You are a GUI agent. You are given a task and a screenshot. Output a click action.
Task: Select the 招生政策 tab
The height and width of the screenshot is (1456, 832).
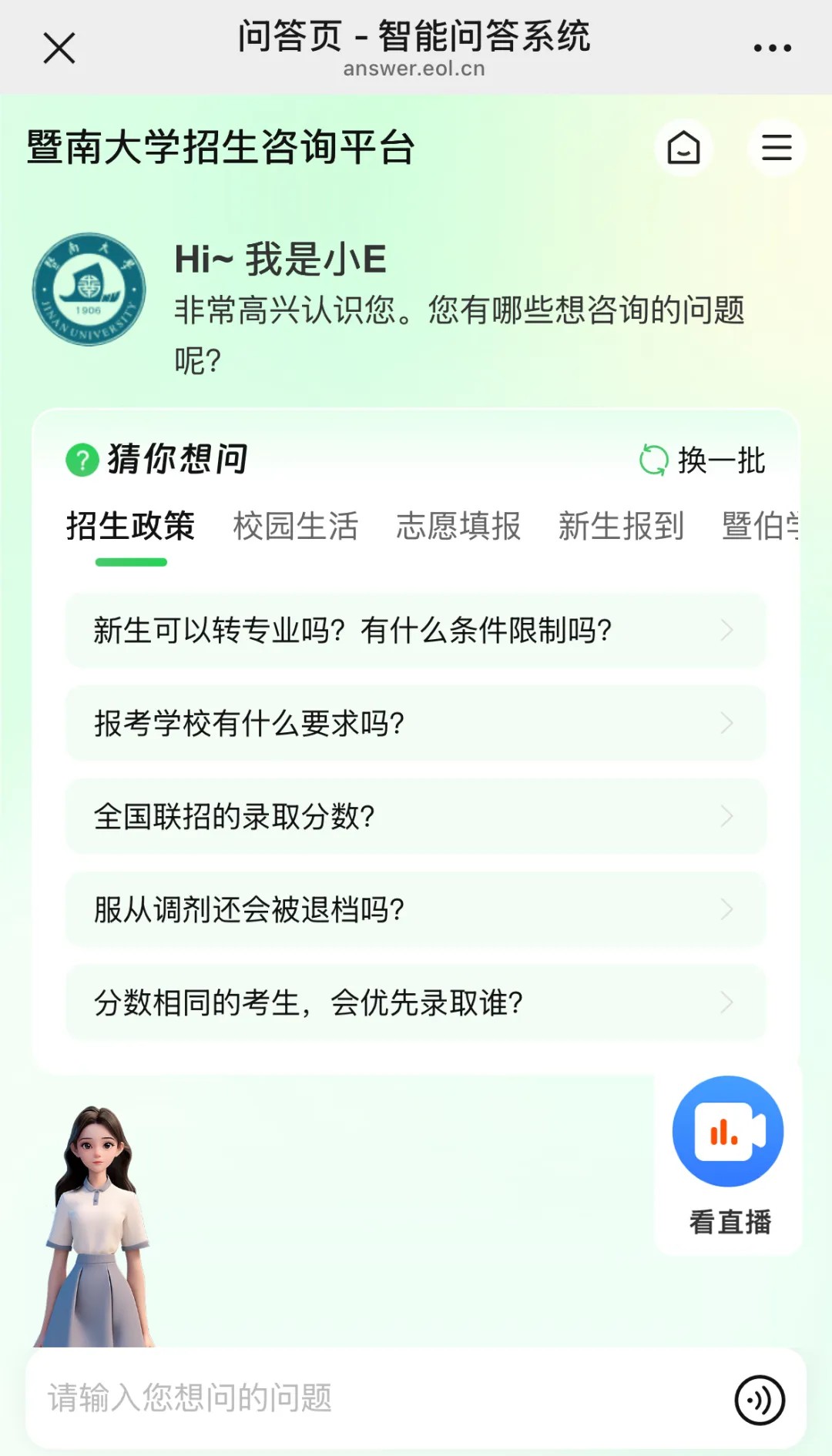(x=130, y=527)
